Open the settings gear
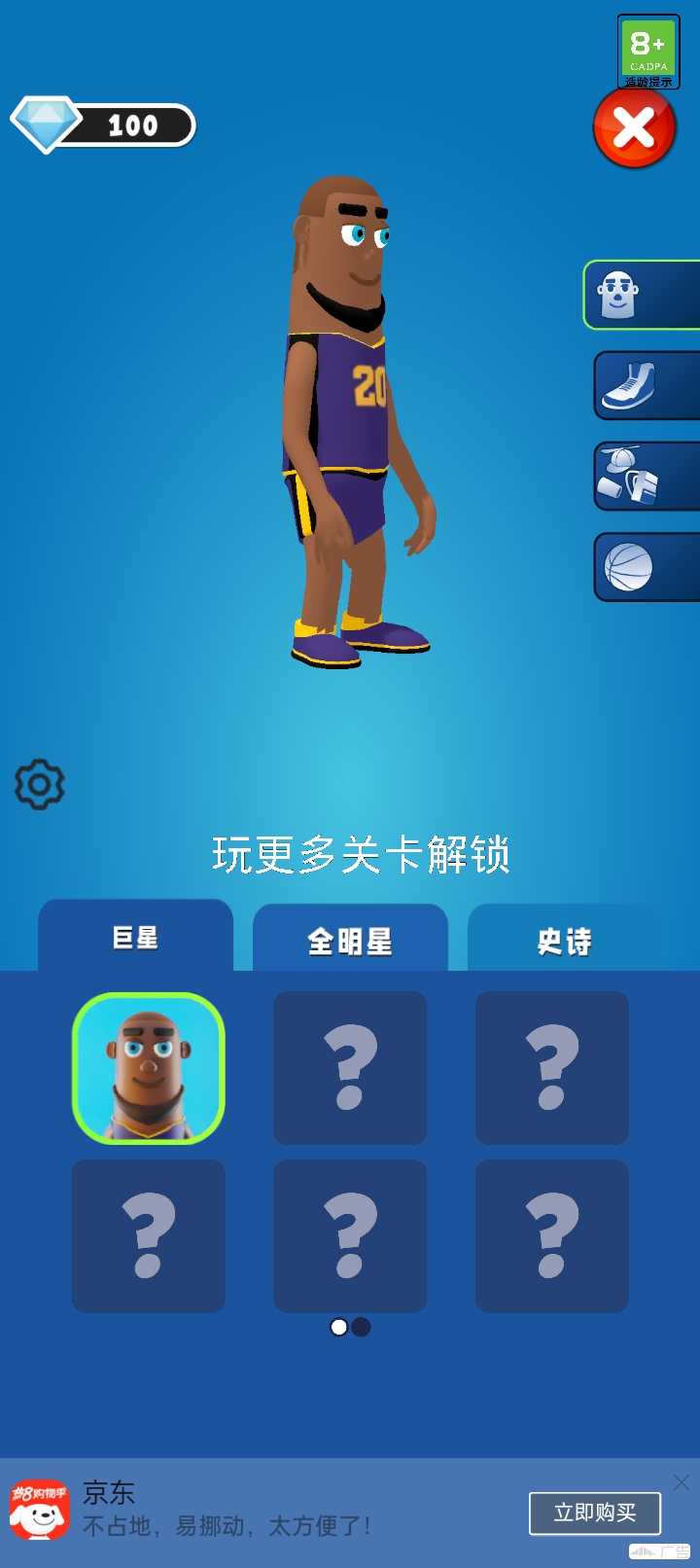The height and width of the screenshot is (1568, 700). (x=39, y=784)
